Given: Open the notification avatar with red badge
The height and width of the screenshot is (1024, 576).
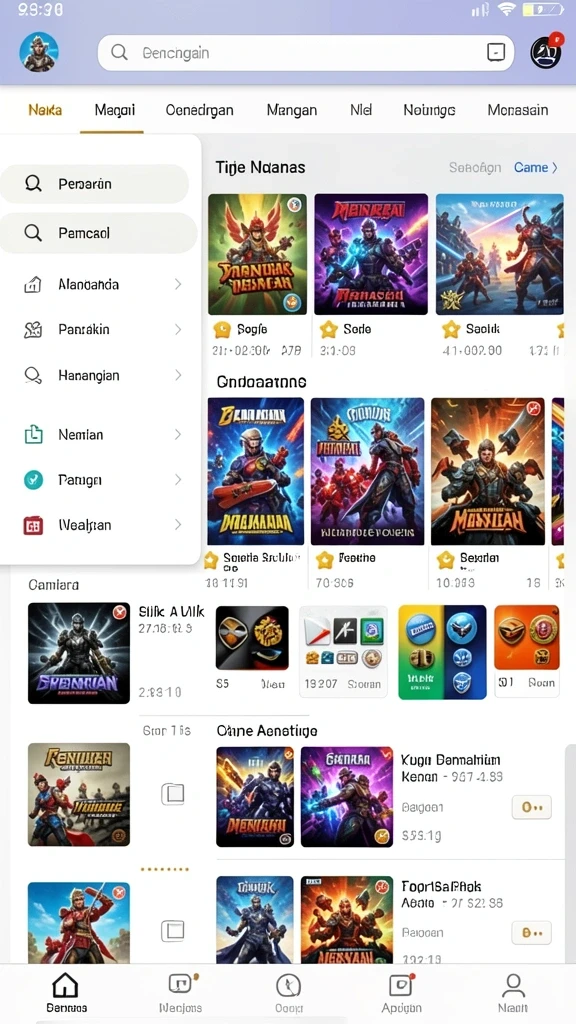Looking at the screenshot, I should 546,52.
